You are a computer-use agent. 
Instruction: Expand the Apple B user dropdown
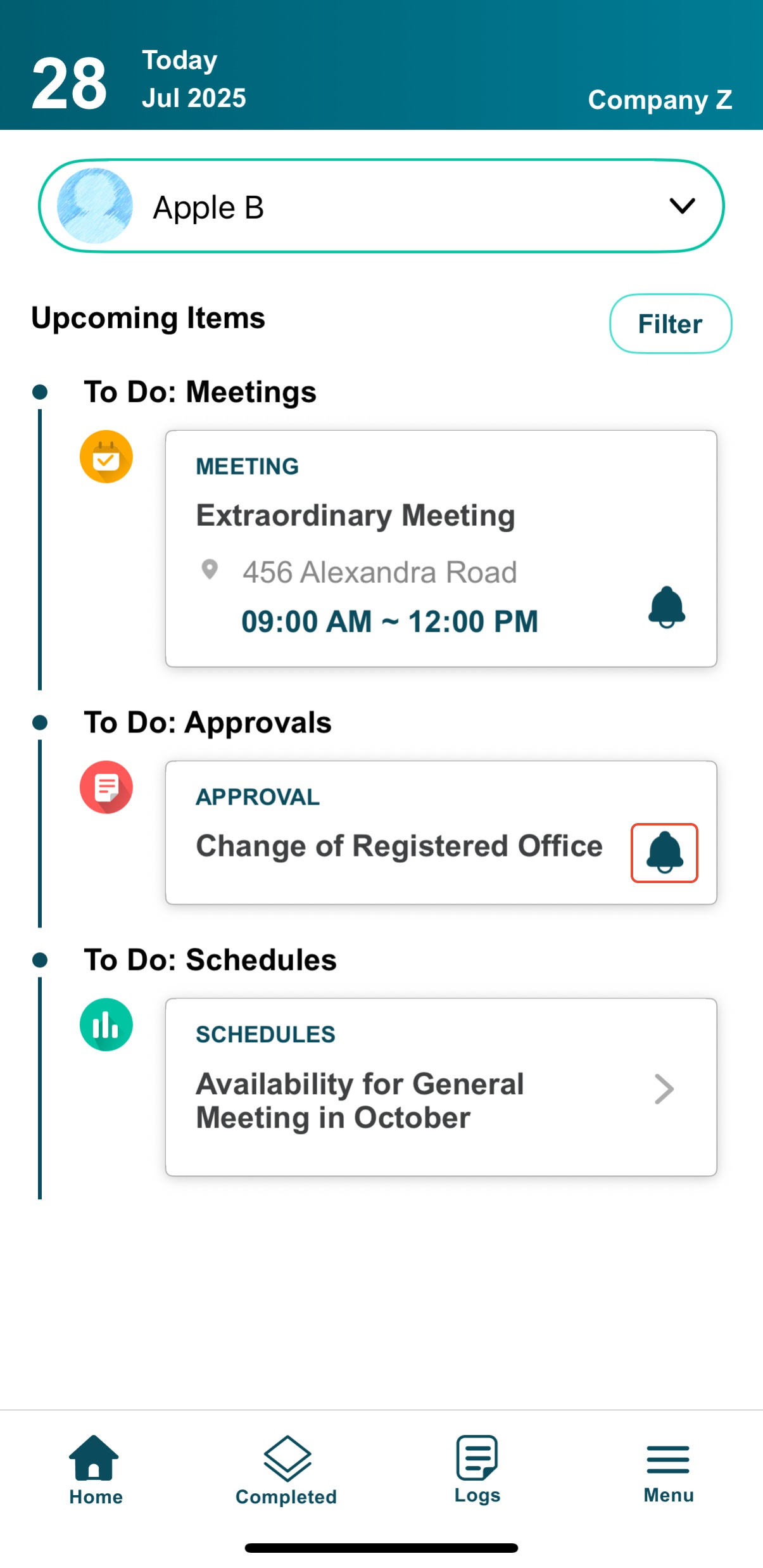682,206
